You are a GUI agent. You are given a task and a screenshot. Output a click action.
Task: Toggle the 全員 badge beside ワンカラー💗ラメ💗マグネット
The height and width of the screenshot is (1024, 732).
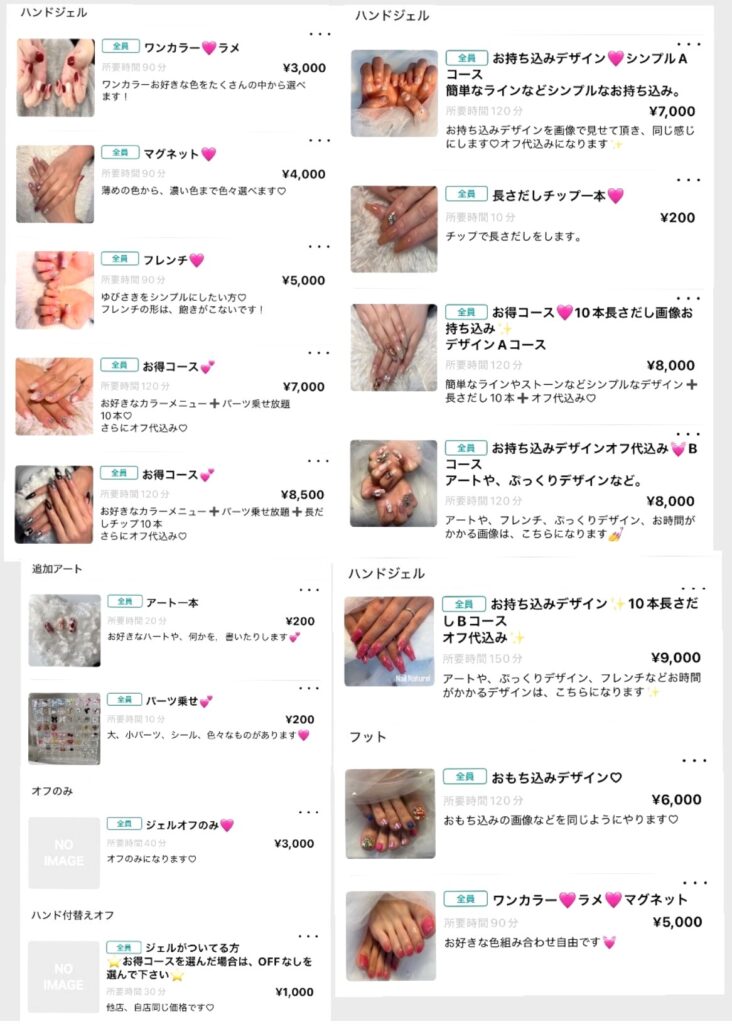(x=466, y=898)
